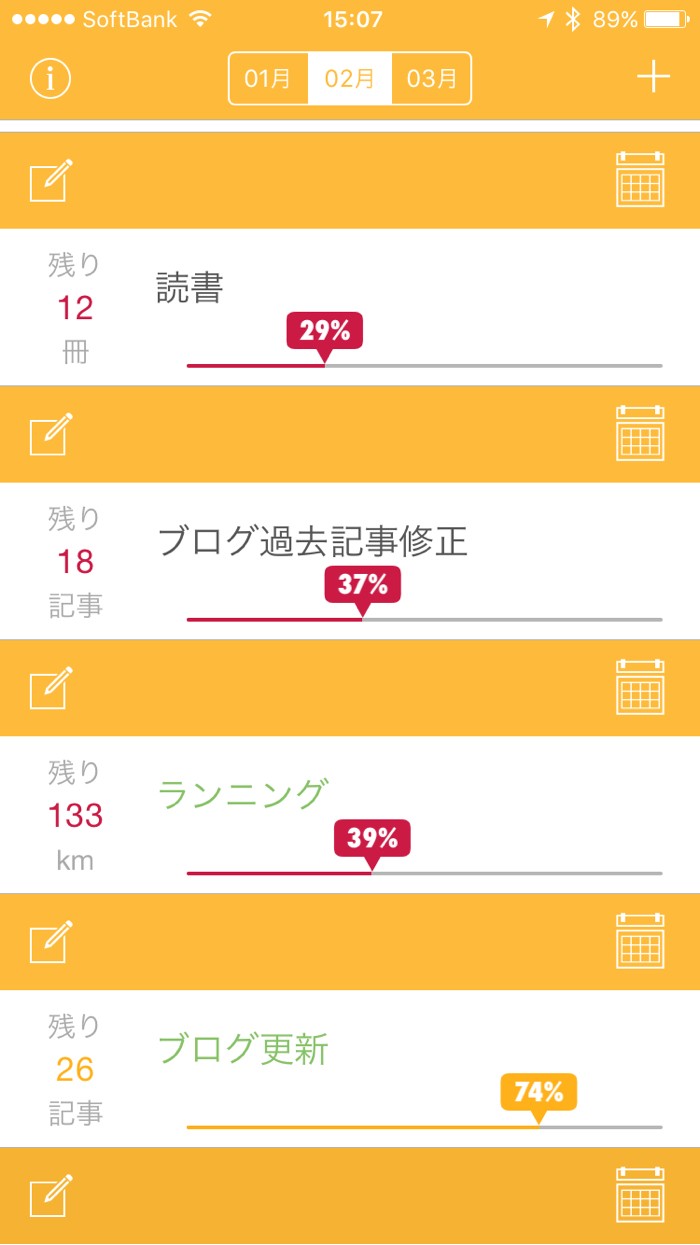Edit the ブログ過去記事修正 goal
Image resolution: width=700 pixels, height=1245 pixels.
pos(51,435)
